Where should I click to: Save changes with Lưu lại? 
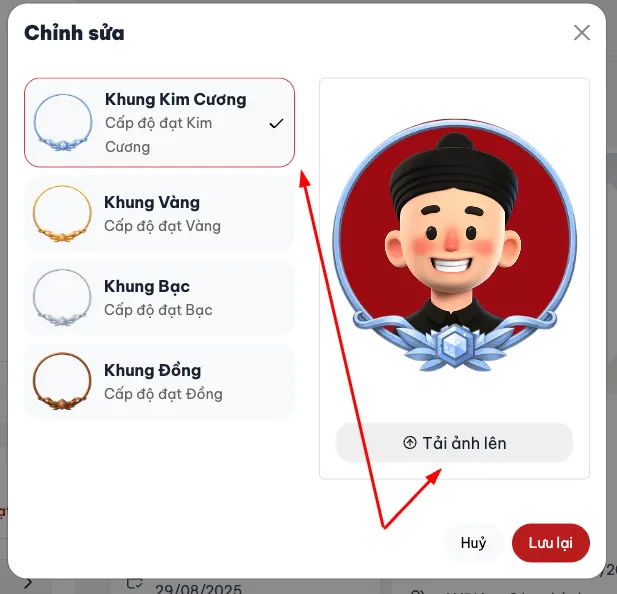[x=550, y=543]
